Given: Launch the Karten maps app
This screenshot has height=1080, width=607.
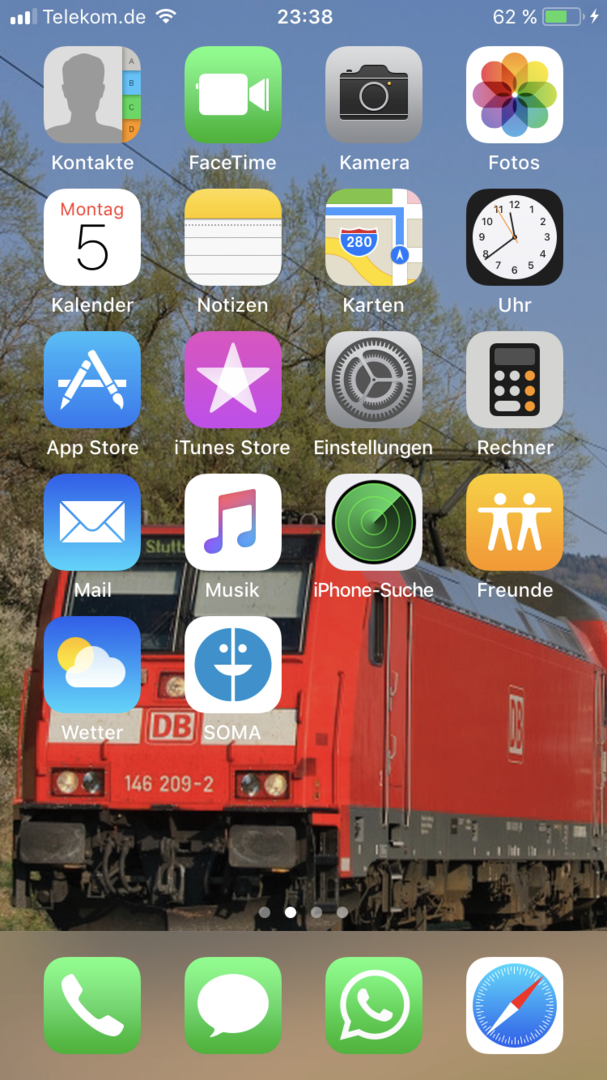Looking at the screenshot, I should coord(374,237).
